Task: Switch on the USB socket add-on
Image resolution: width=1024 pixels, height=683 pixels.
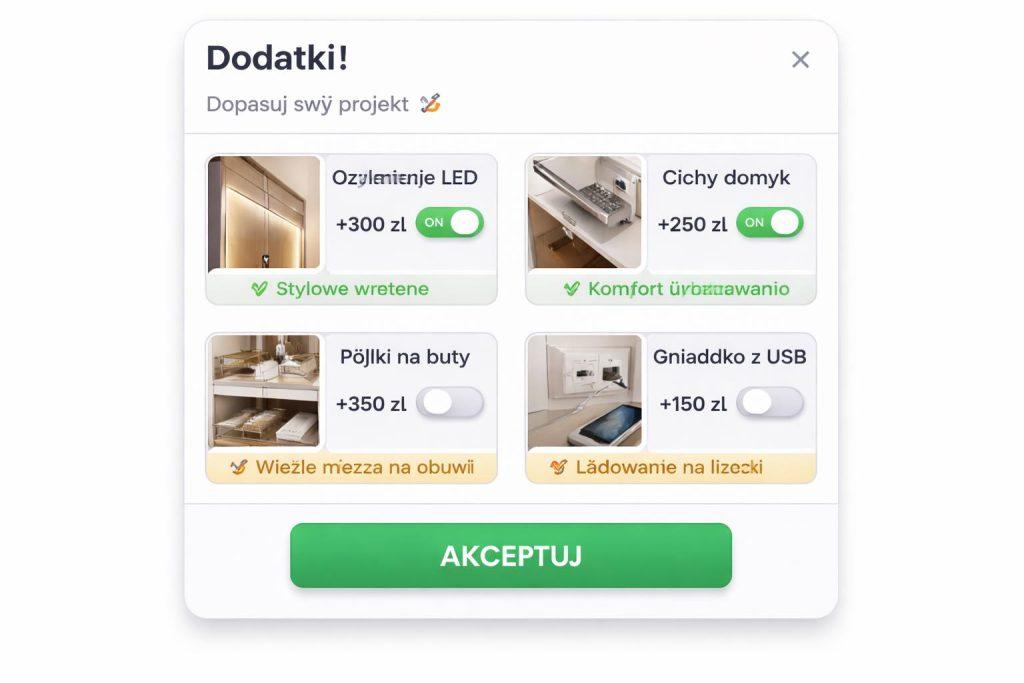Action: pos(770,403)
